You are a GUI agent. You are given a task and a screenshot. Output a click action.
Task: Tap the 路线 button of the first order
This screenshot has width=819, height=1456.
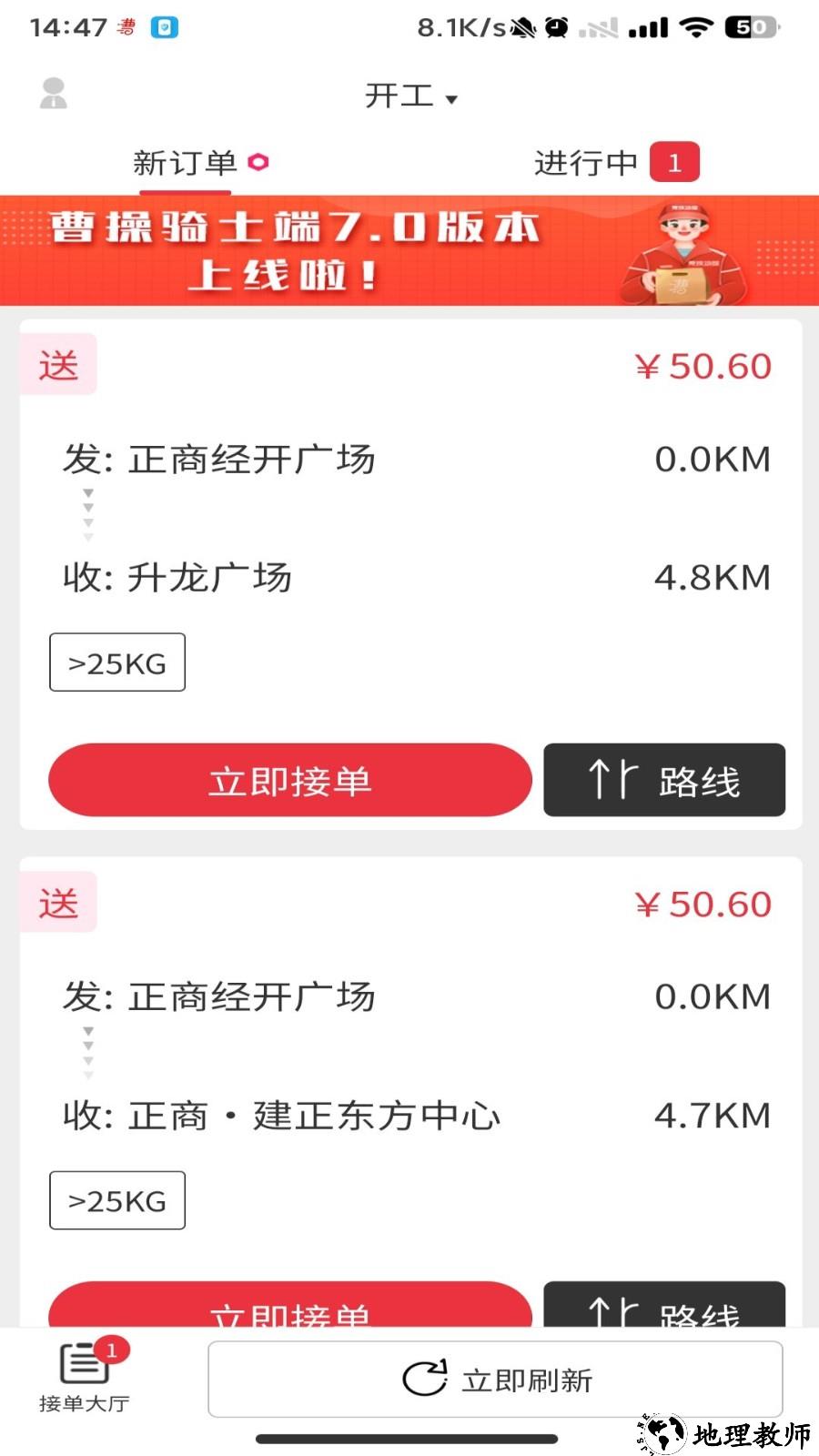(x=664, y=780)
